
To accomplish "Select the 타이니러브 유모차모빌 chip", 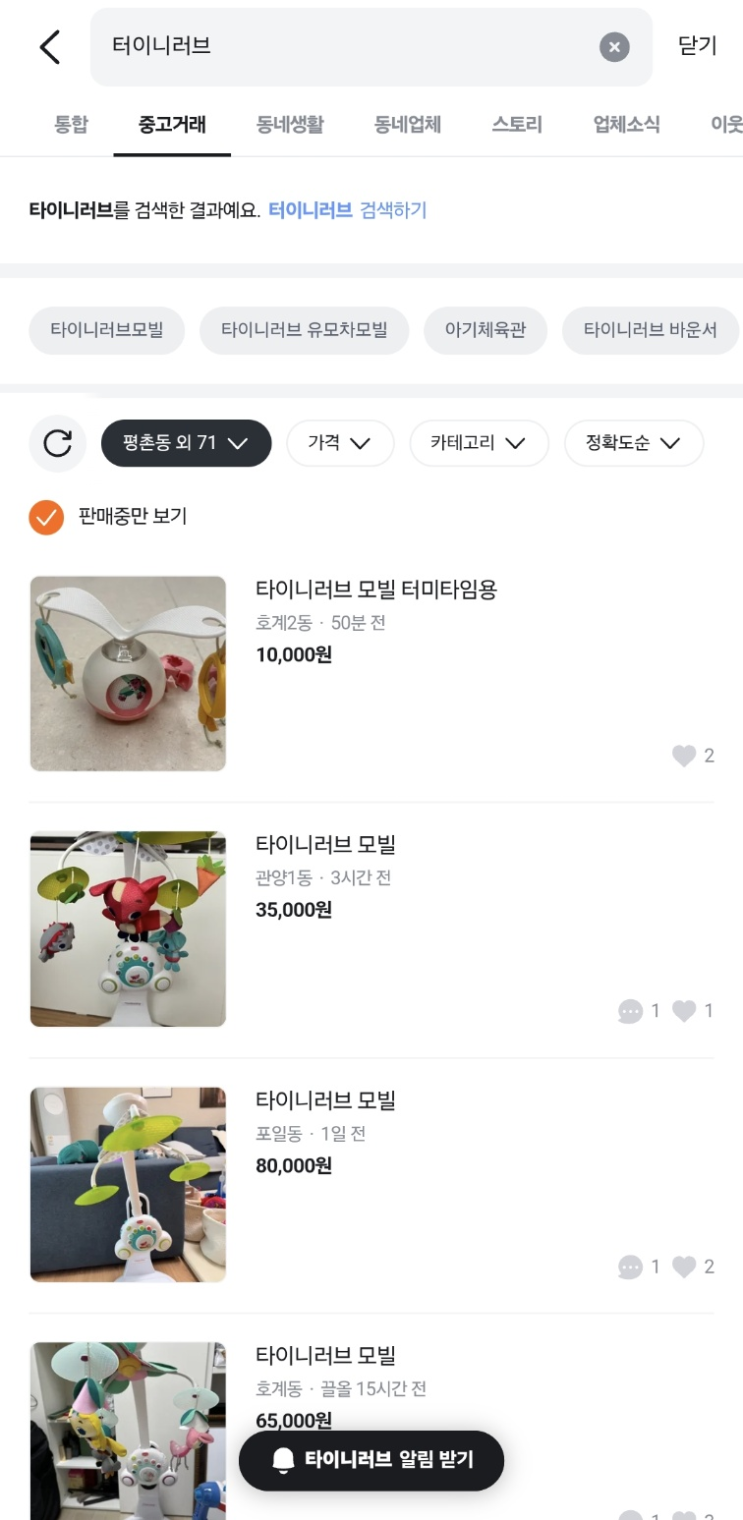I will (304, 330).
